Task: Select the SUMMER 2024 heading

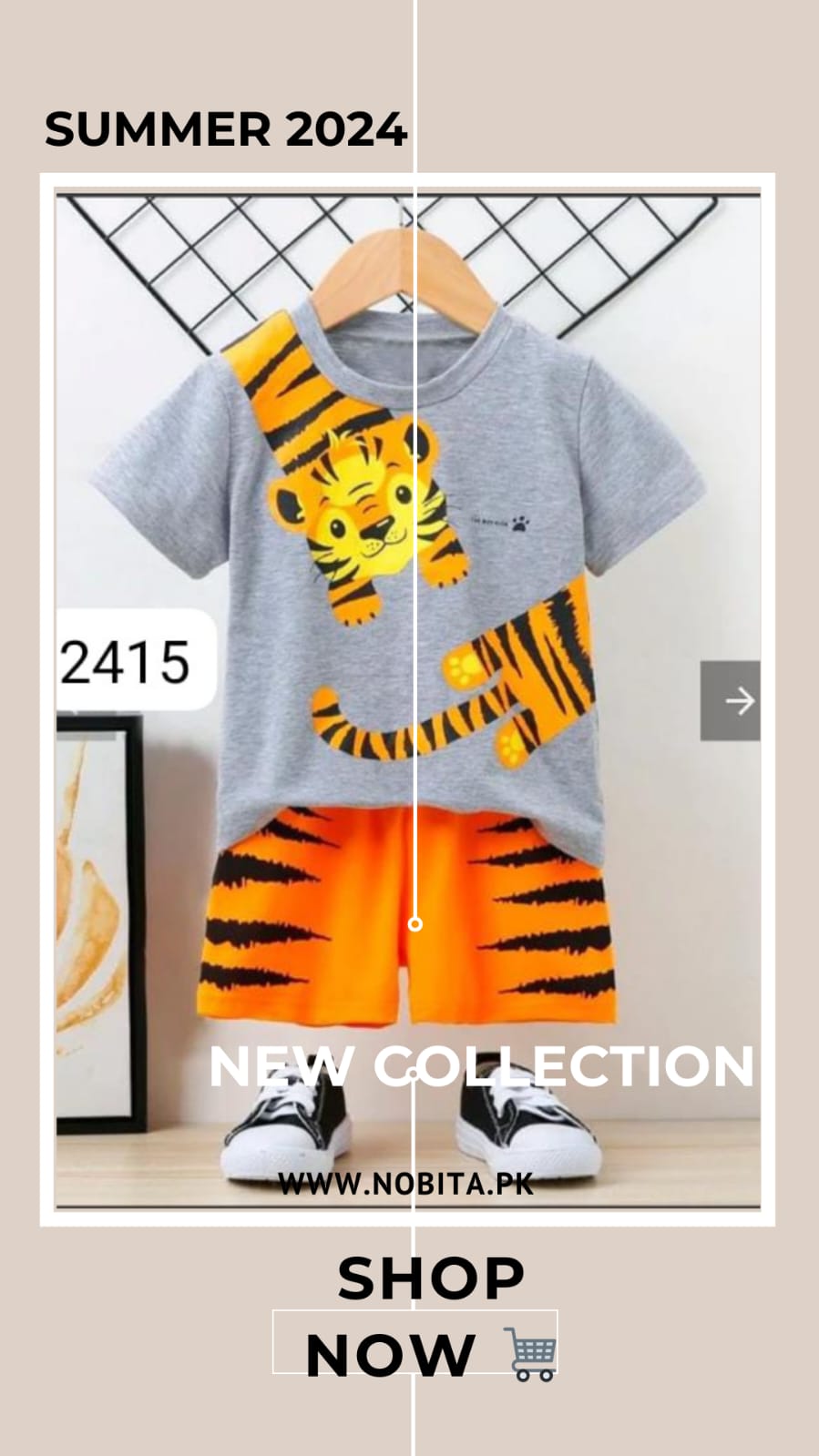Action: 230,129
